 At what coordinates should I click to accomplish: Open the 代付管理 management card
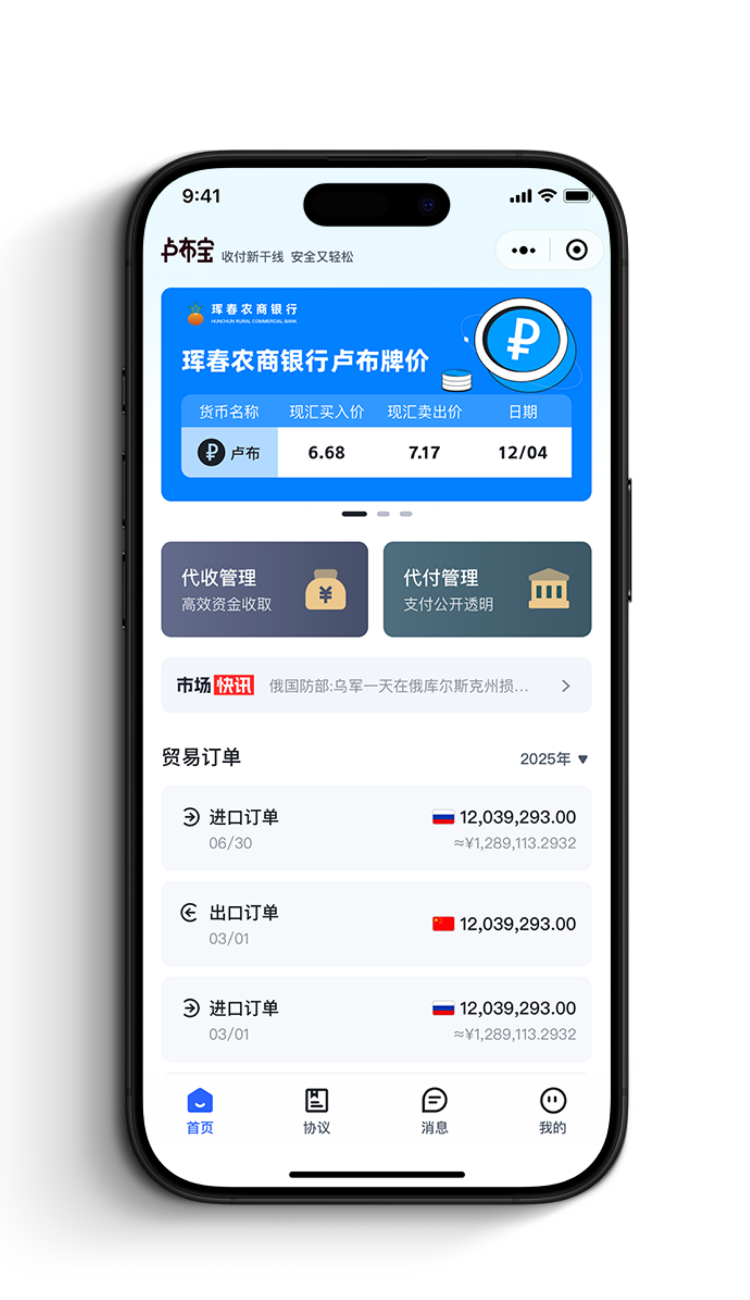pos(486,589)
